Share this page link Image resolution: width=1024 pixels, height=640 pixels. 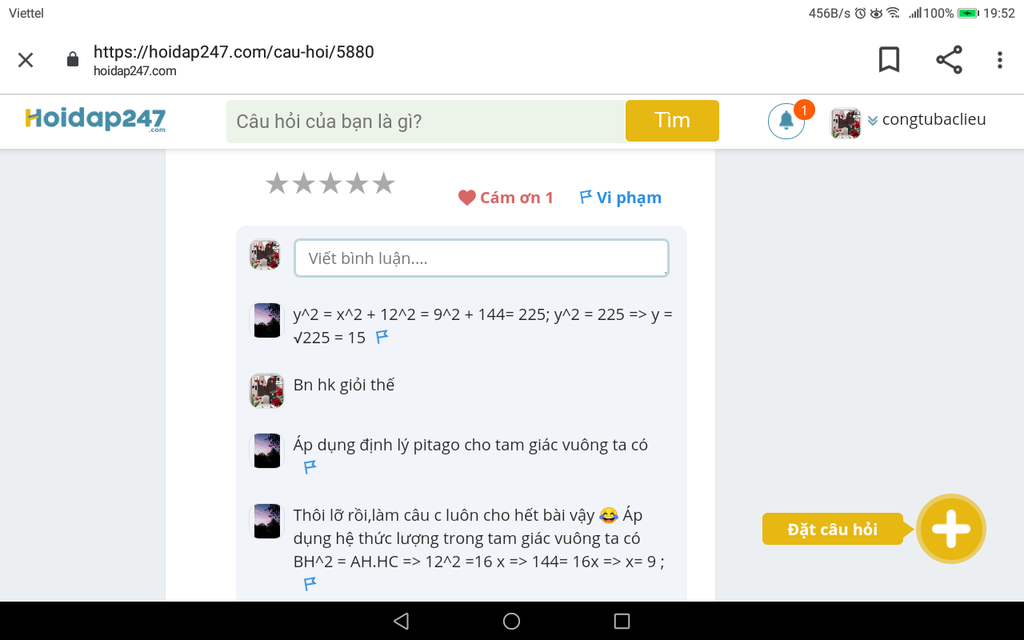click(x=948, y=60)
